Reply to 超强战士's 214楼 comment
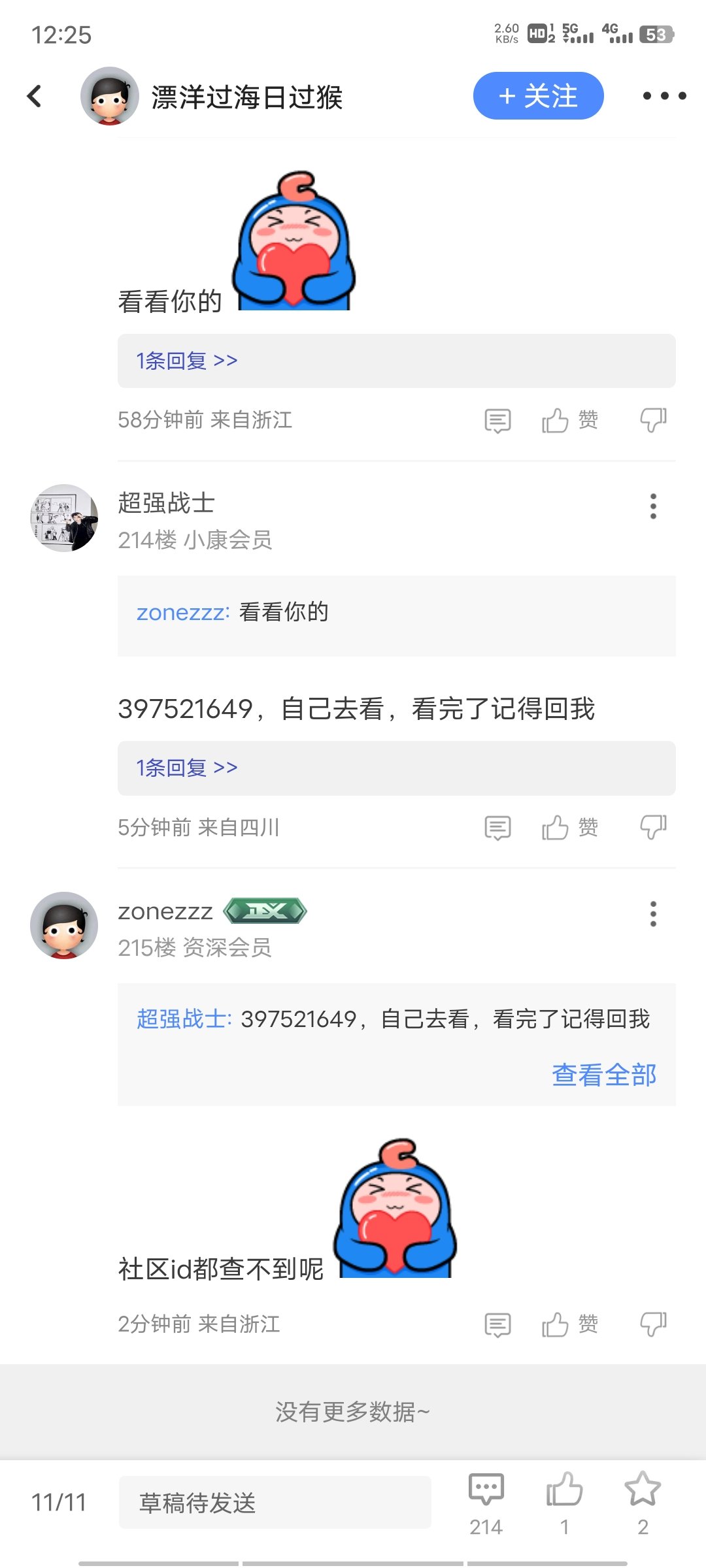706x1568 pixels. point(497,828)
